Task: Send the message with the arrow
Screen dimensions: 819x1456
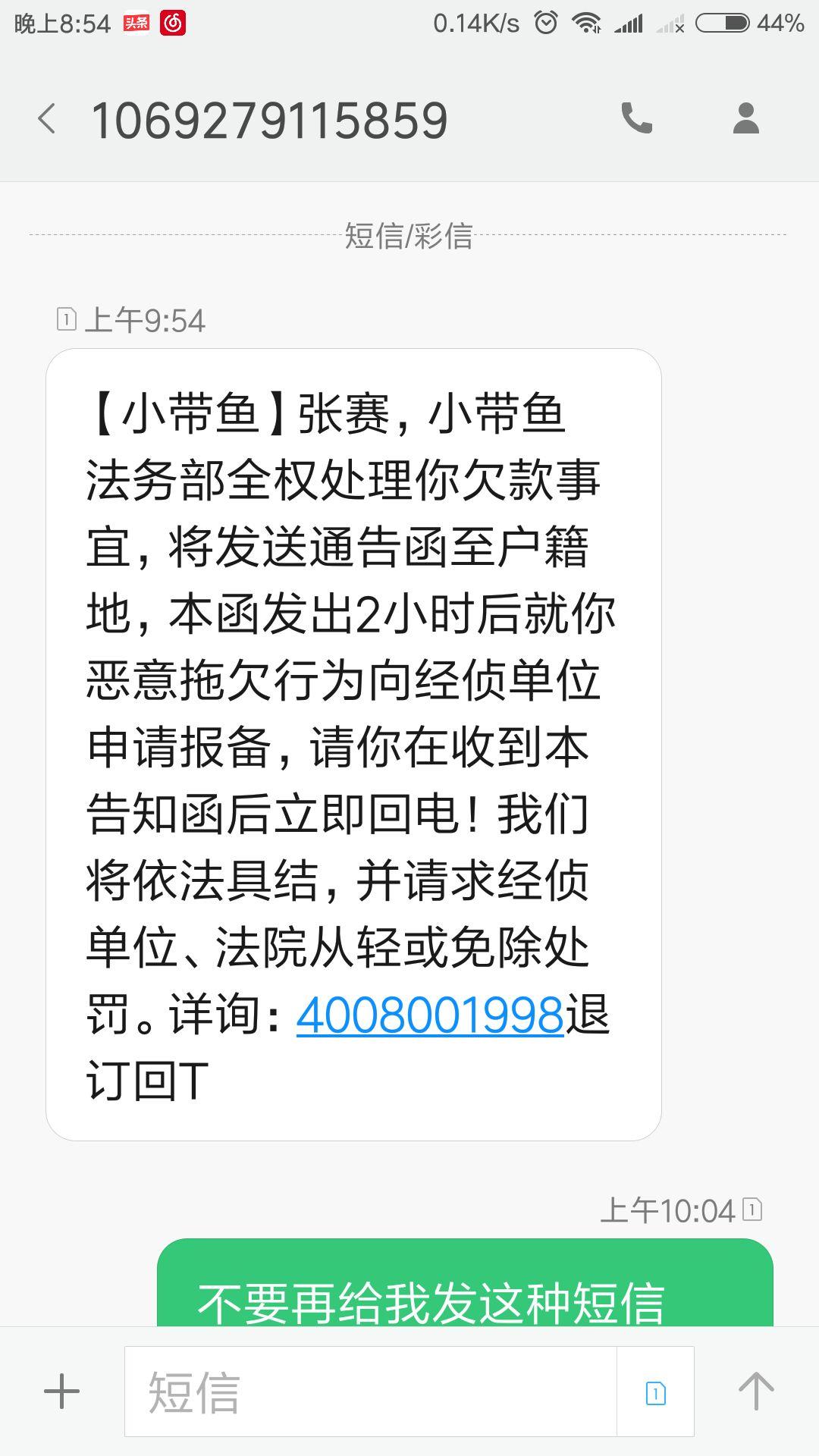Action: tap(756, 1392)
